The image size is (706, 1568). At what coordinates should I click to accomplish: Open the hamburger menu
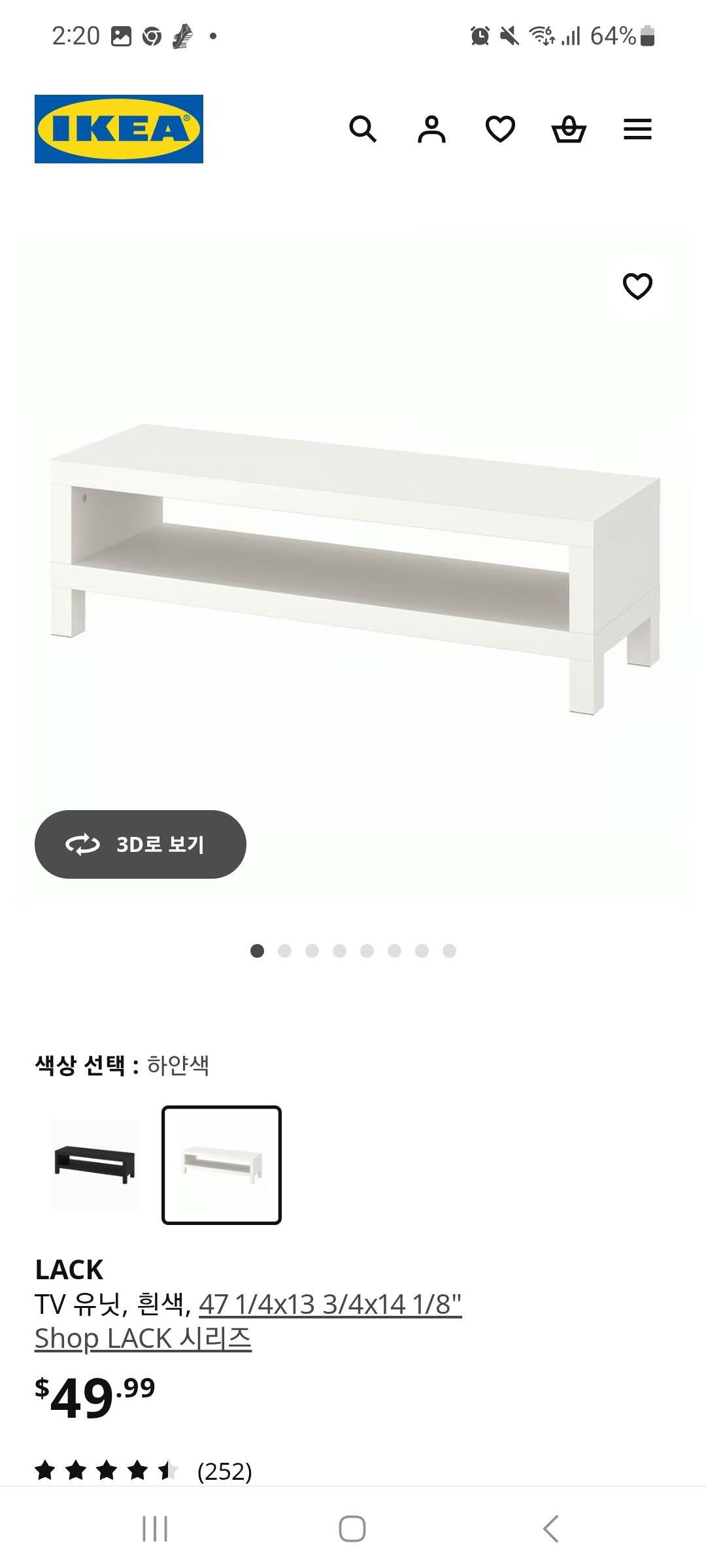(637, 129)
